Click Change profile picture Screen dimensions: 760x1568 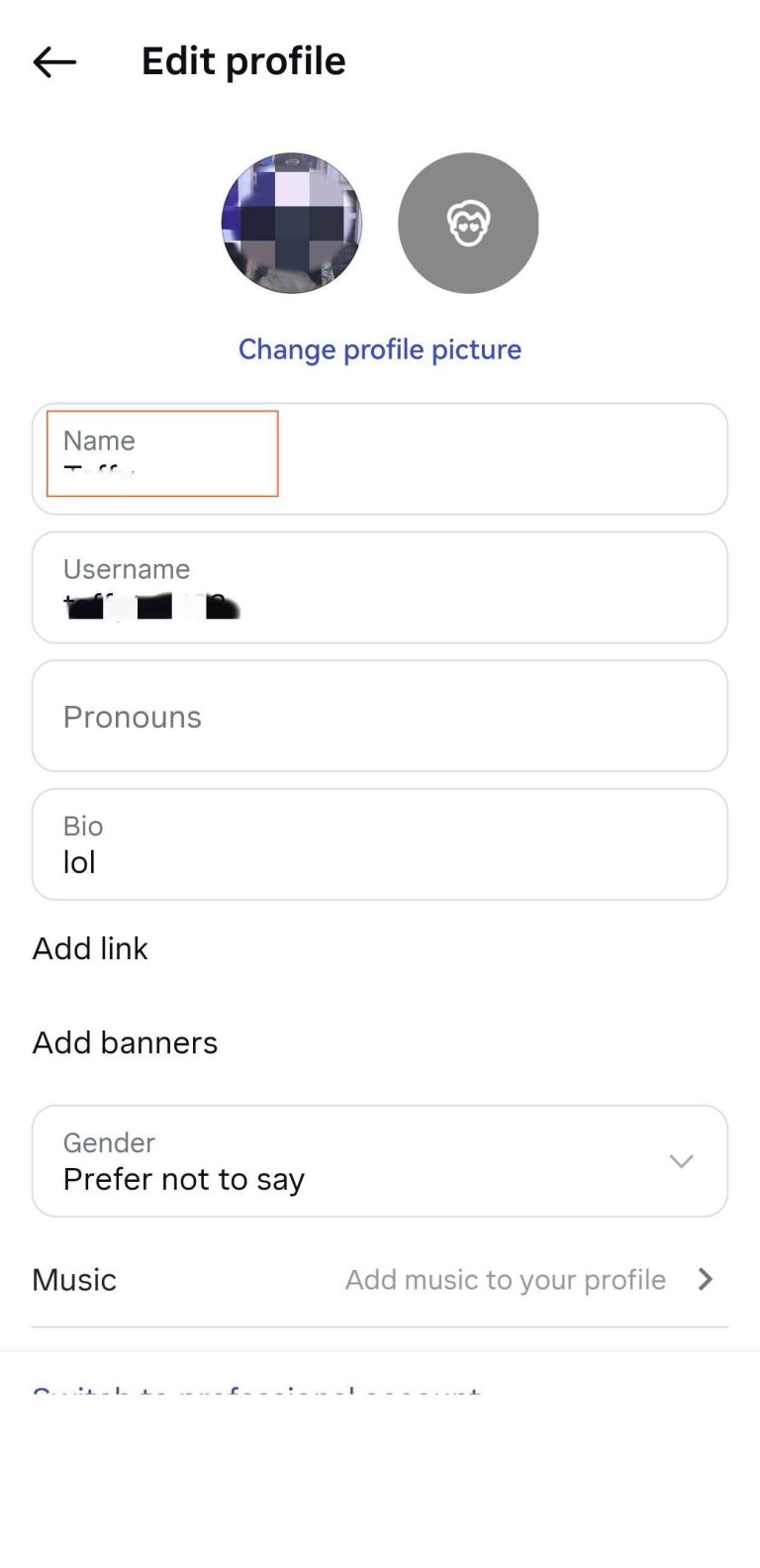[x=379, y=348]
